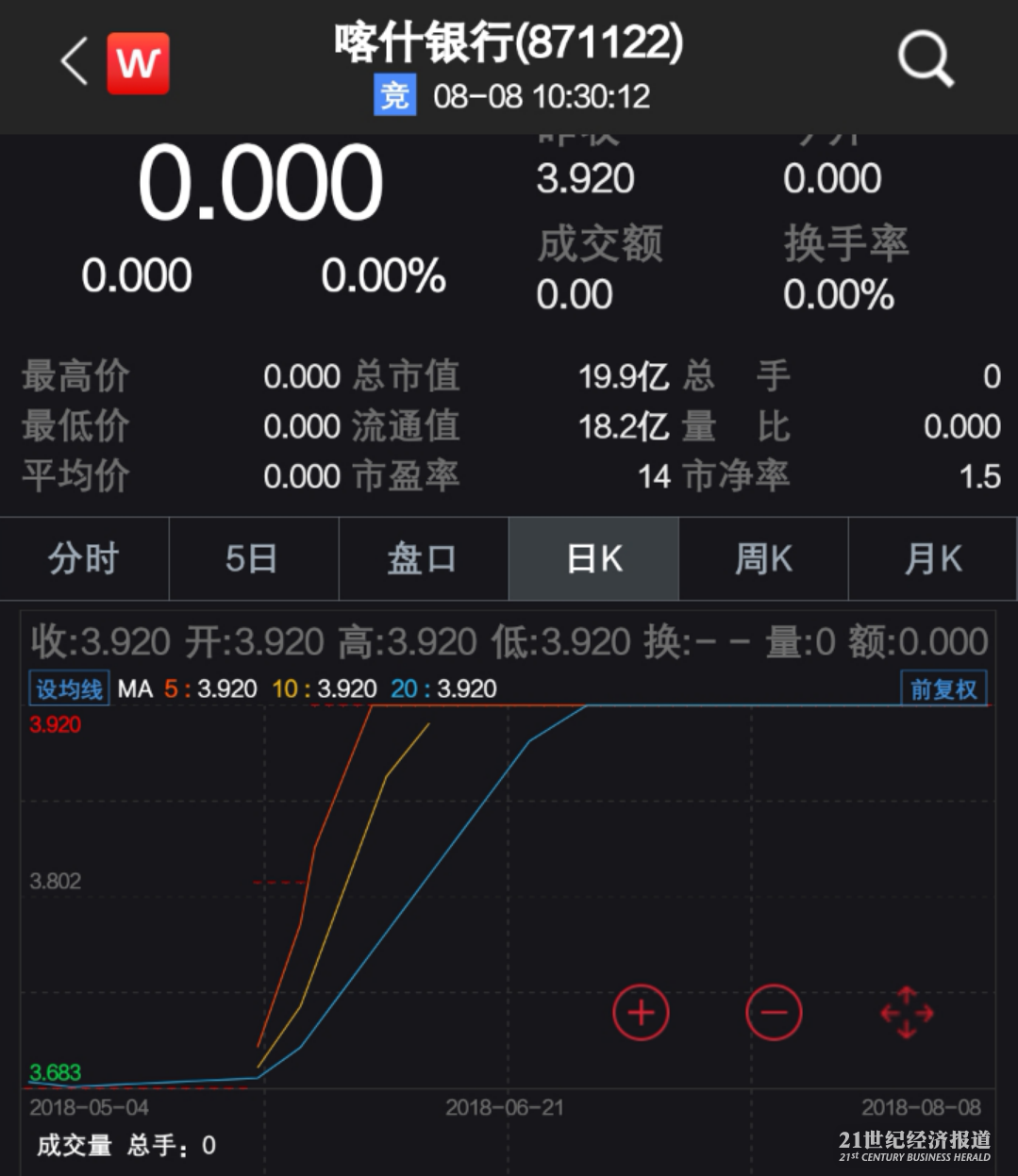This screenshot has width=1018, height=1176.
Task: Expand the chart to fullscreen
Action: click(x=907, y=1013)
